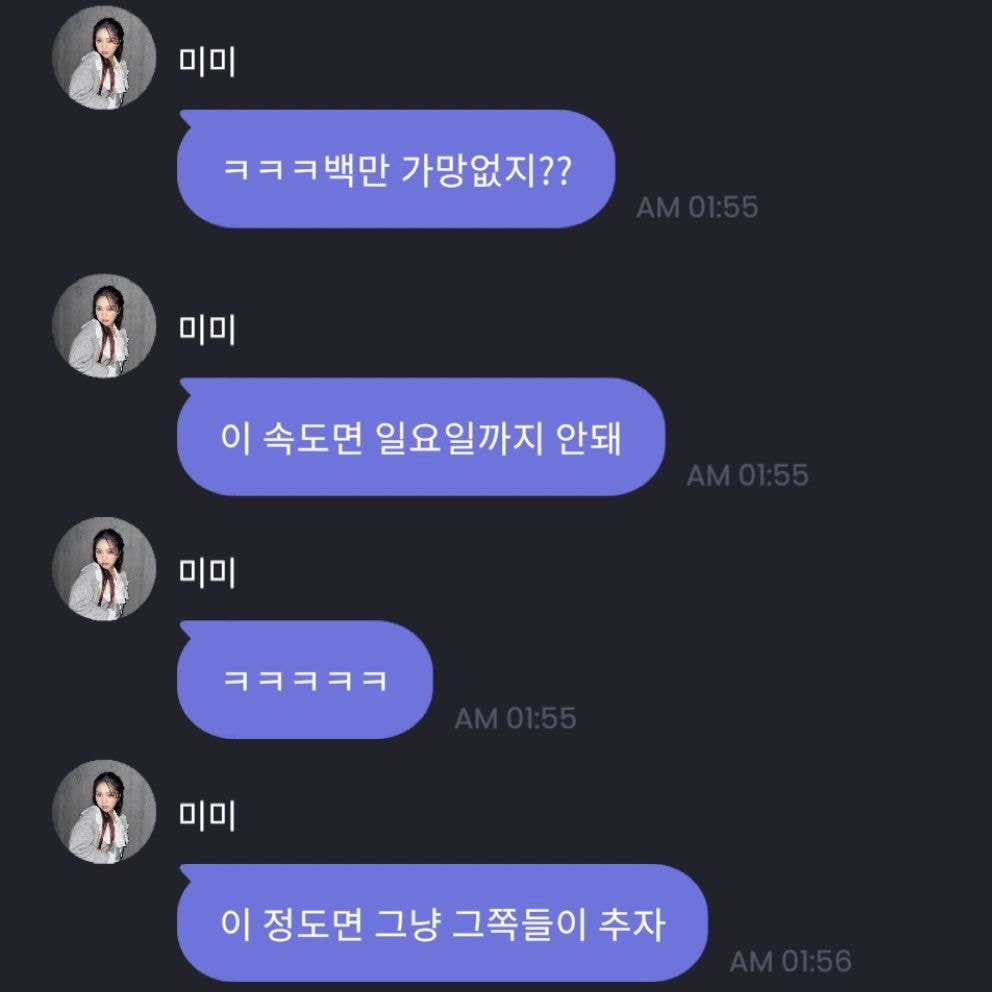Tap 미미's profile photo above '일요일까지 안돼' message
992x992 pixels.
(x=104, y=325)
